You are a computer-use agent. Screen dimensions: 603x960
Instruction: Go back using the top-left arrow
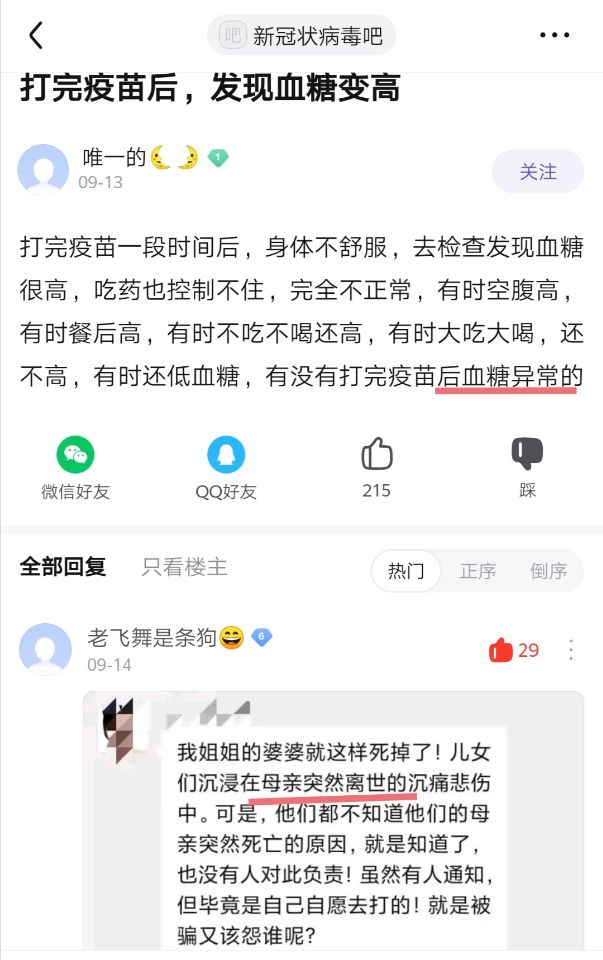(36, 36)
